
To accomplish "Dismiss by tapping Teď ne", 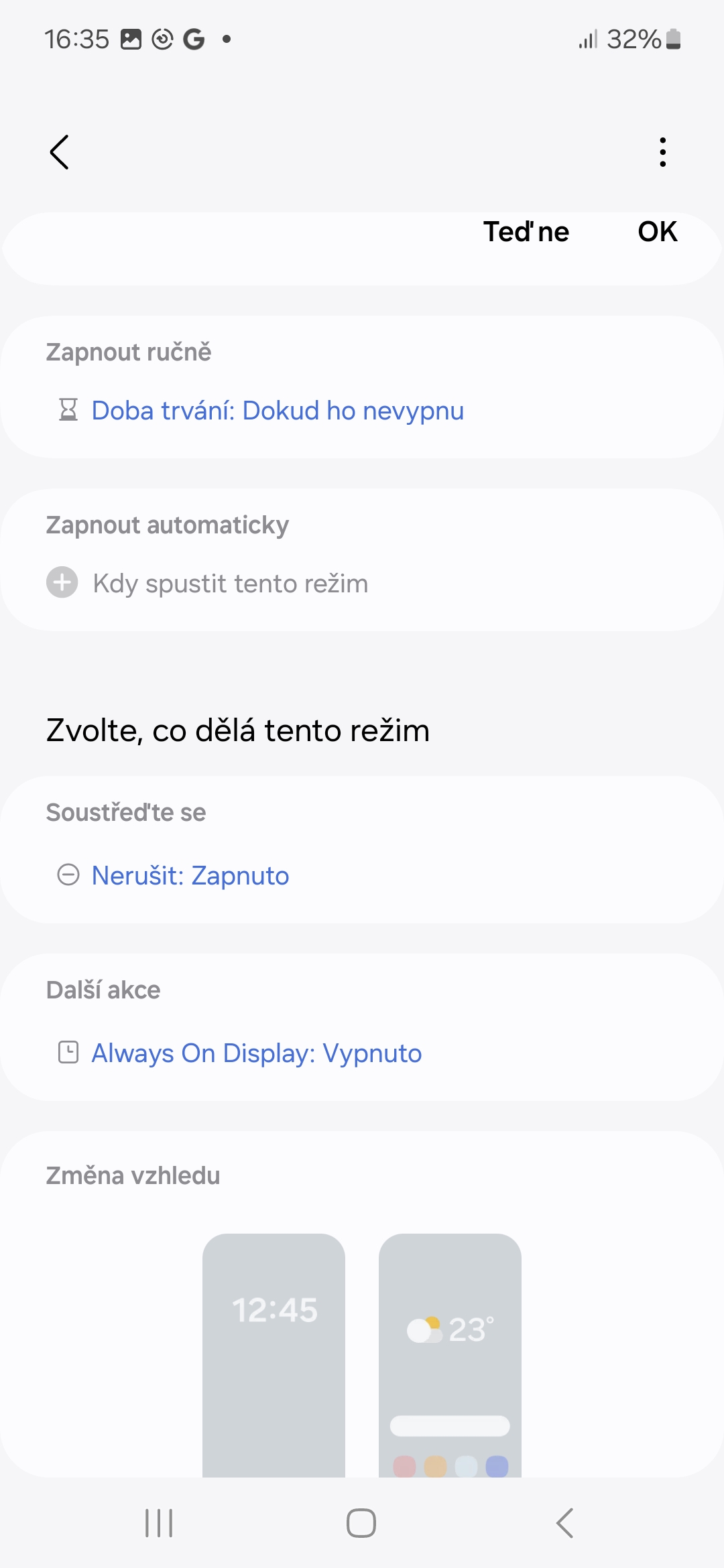I will pyautogui.click(x=527, y=232).
